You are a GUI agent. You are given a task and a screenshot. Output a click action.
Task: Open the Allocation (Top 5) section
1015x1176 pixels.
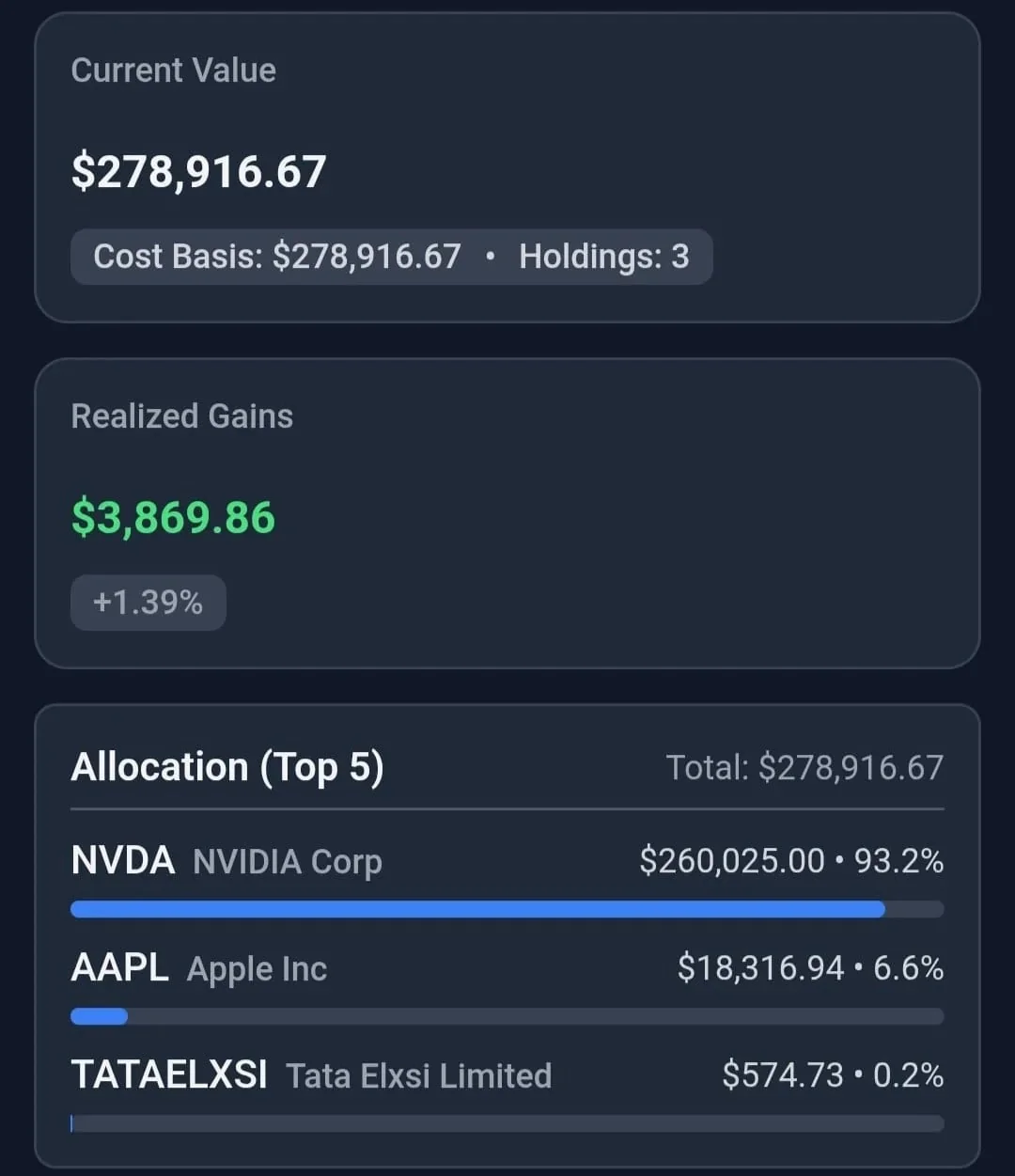[227, 767]
